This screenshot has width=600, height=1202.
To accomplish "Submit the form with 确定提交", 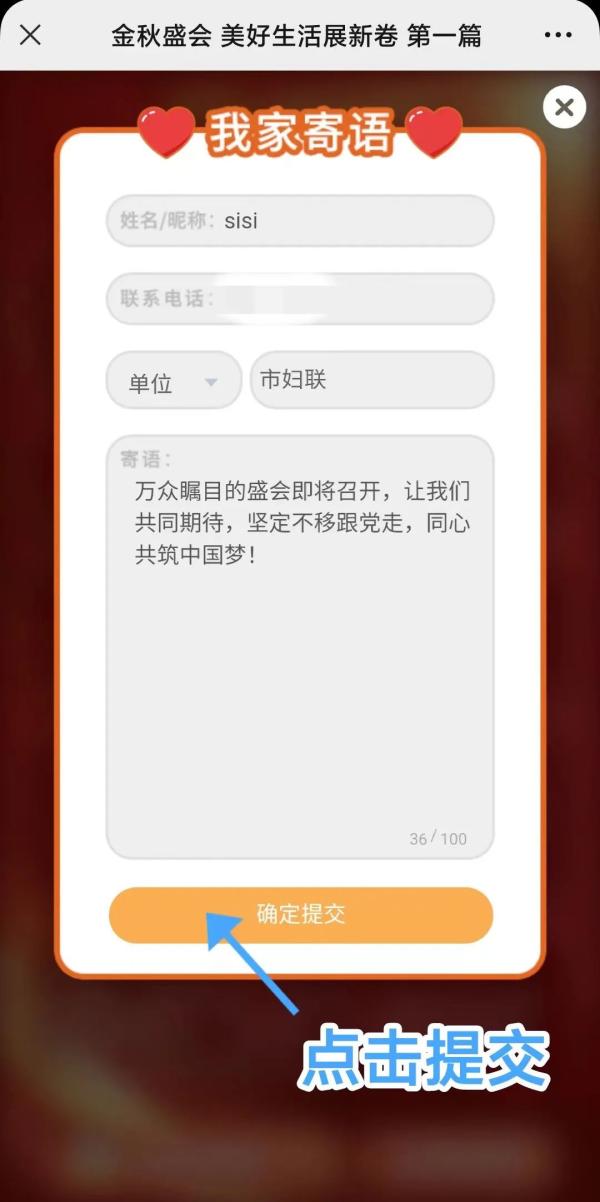I will point(300,914).
